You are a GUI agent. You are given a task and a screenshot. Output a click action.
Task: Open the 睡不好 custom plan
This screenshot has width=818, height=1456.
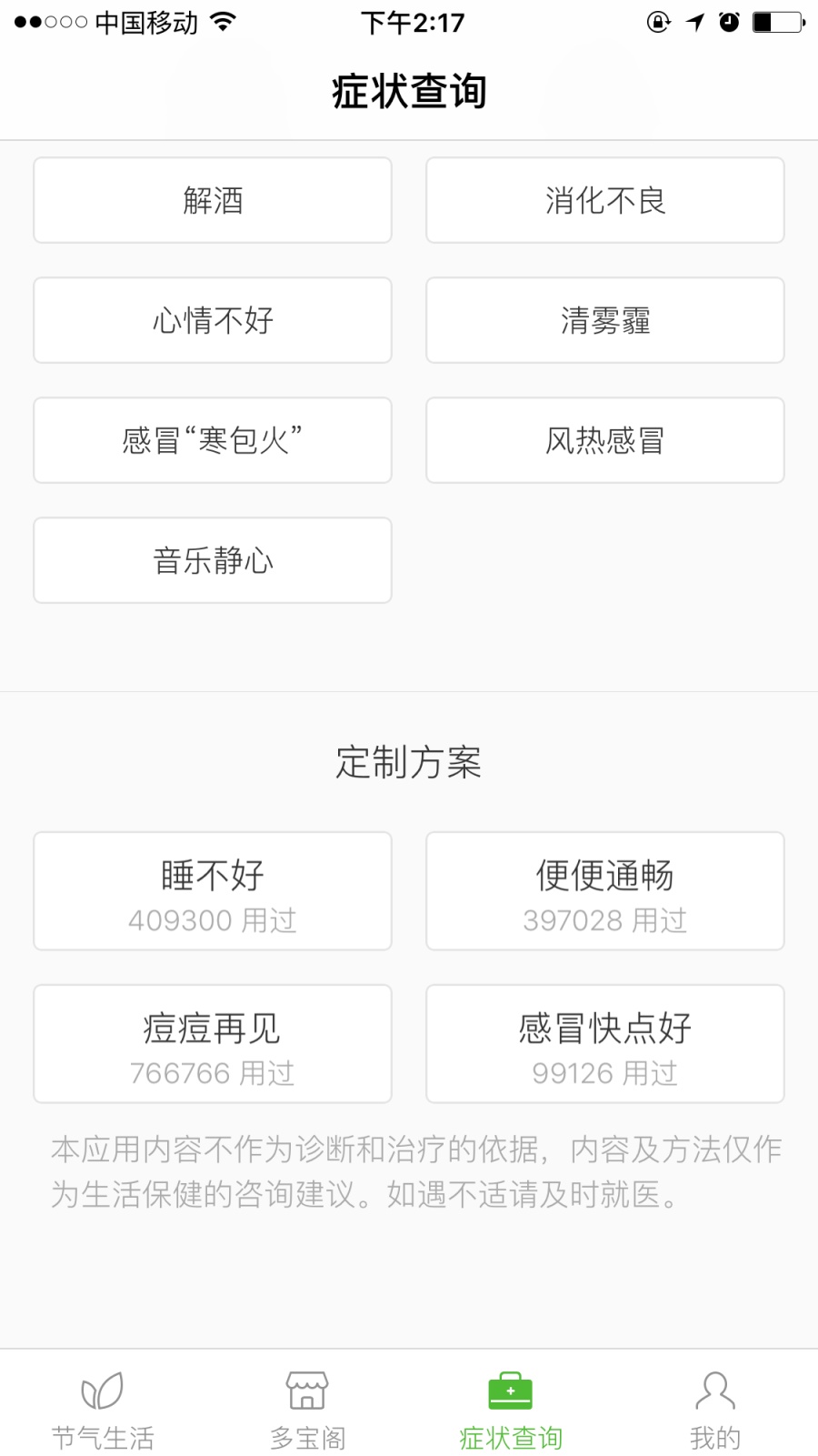[x=212, y=890]
